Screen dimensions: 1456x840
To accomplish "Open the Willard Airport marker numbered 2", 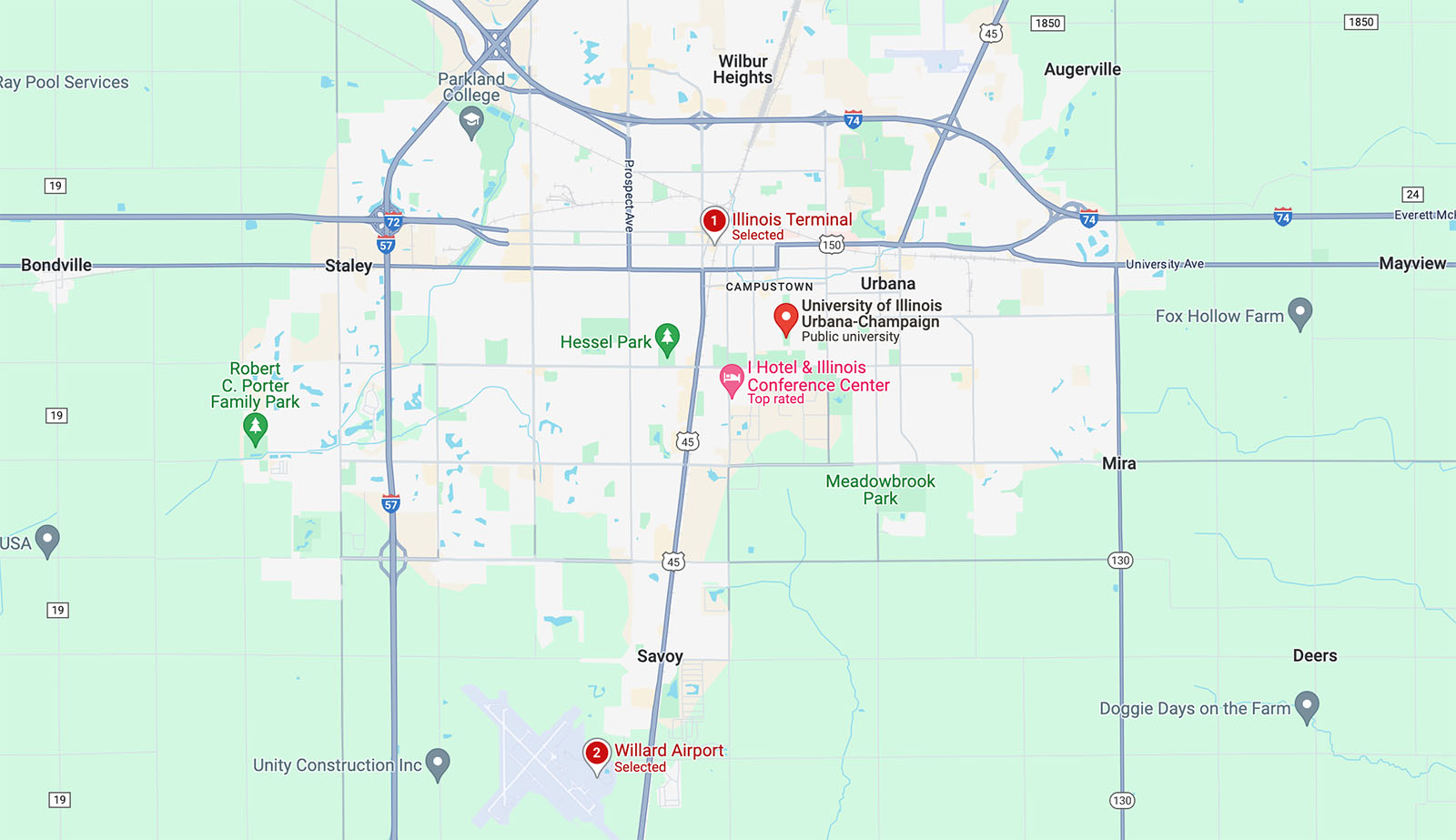I will click(596, 754).
